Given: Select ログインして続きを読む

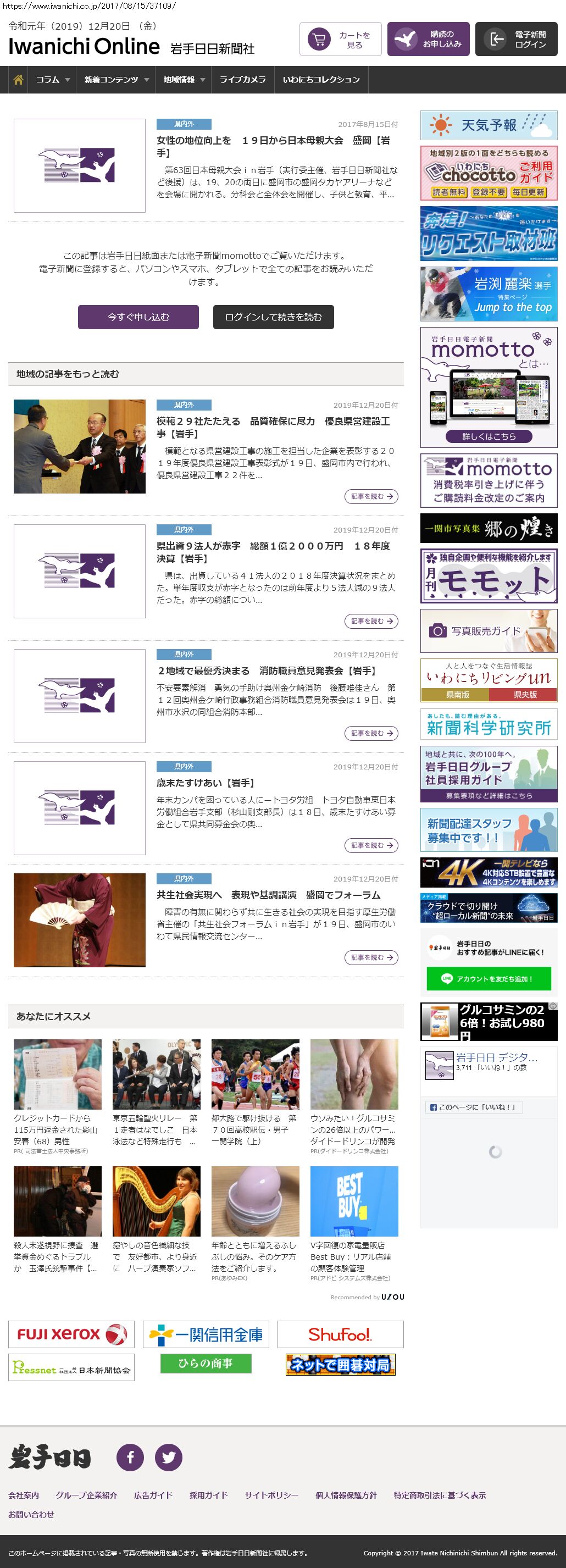Looking at the screenshot, I should [x=273, y=317].
